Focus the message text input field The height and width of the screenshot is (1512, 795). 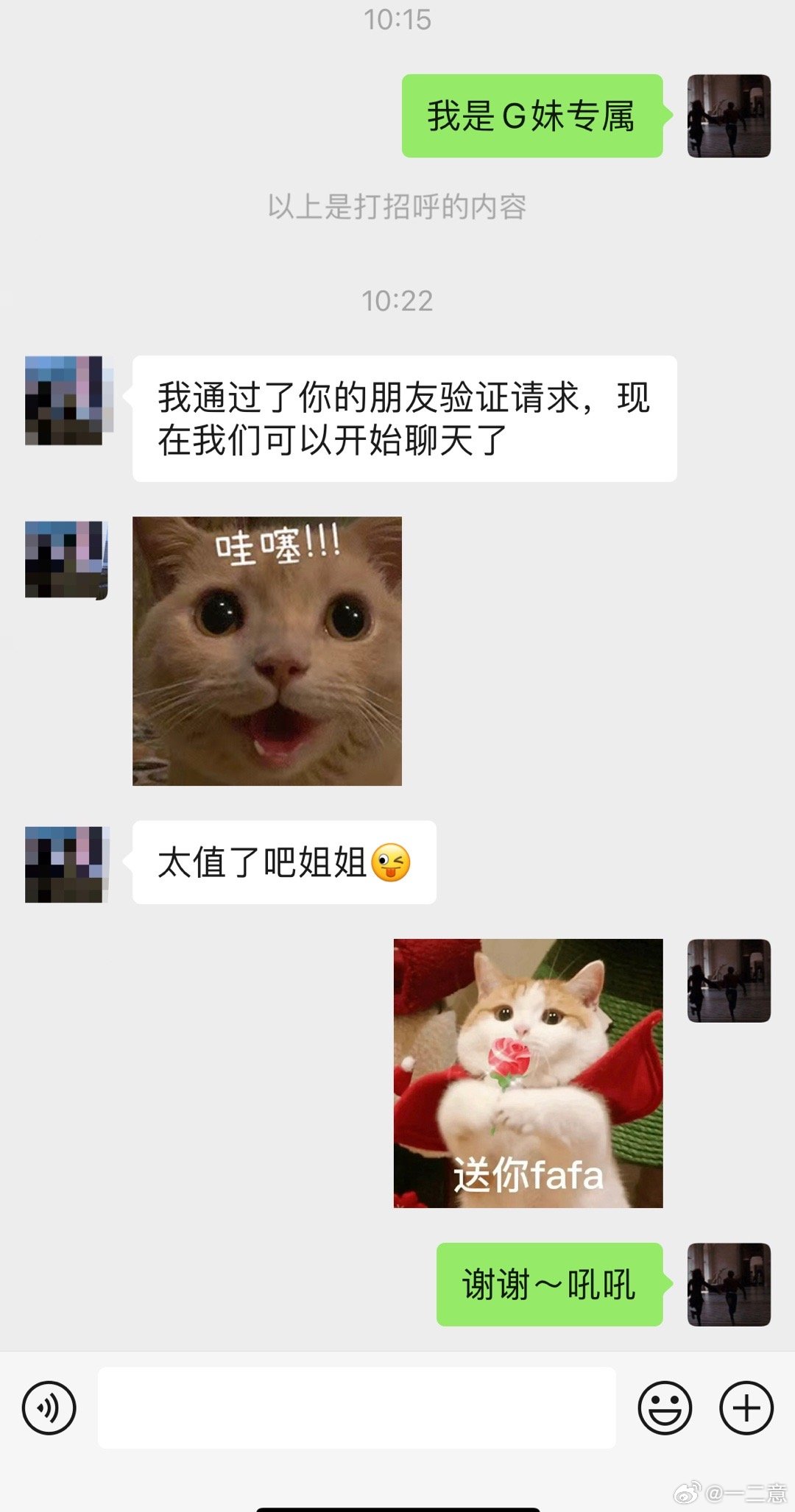tap(356, 1408)
